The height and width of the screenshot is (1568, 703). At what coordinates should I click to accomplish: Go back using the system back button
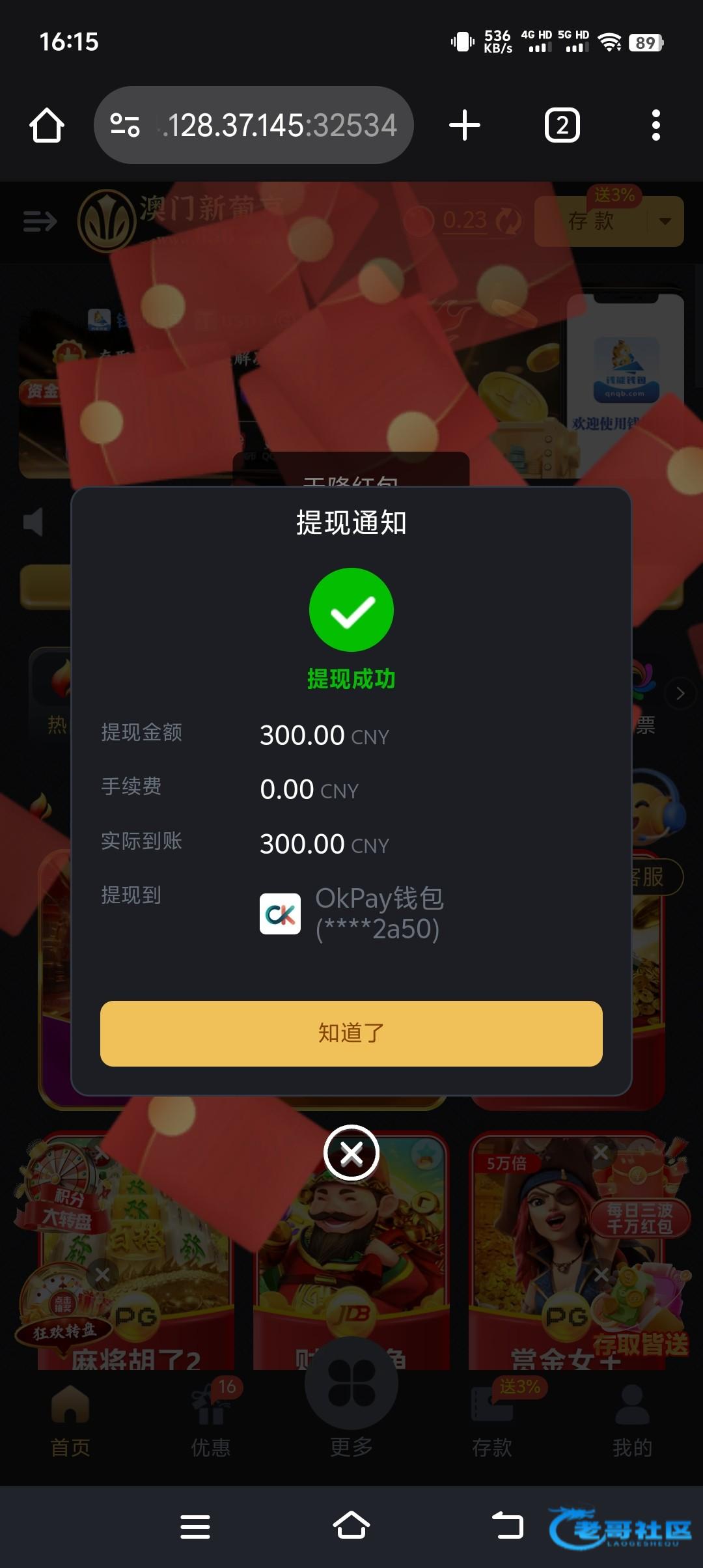point(507,1526)
